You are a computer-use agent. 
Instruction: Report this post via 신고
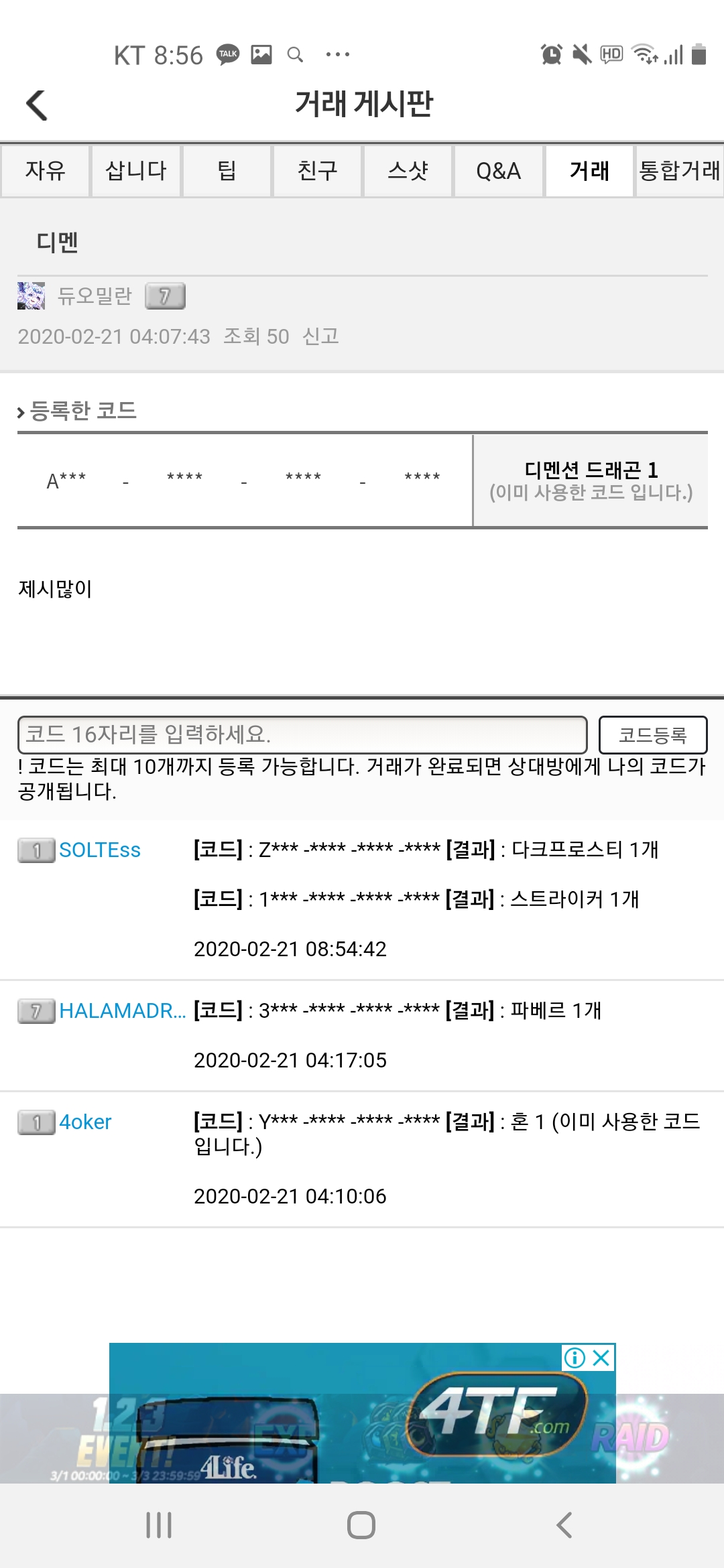(320, 336)
